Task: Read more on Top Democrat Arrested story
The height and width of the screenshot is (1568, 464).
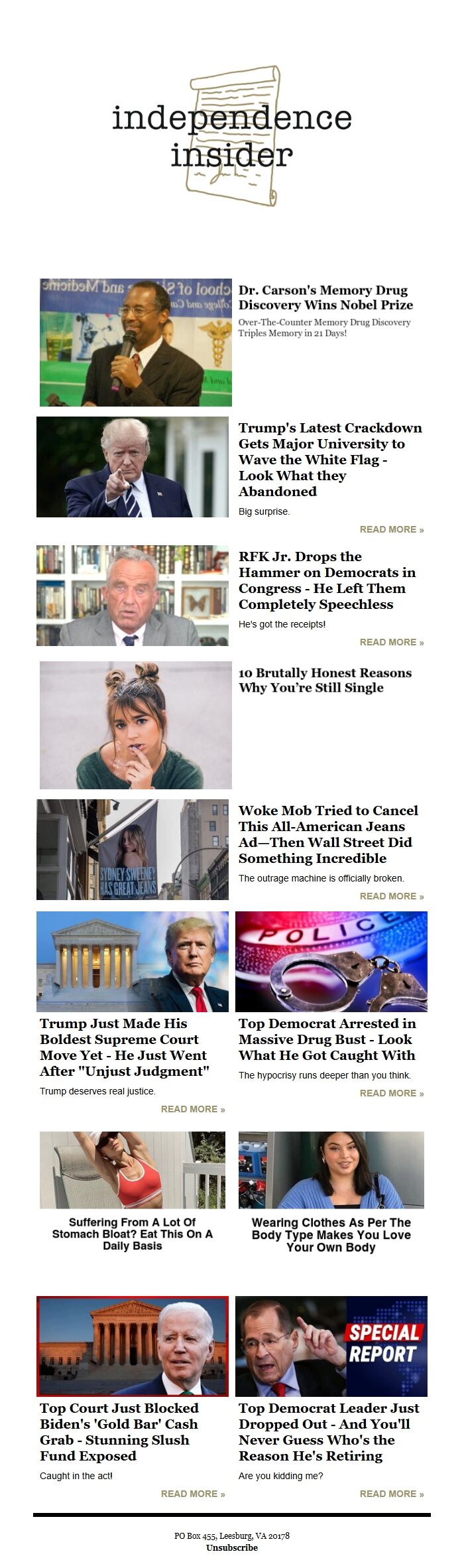Action: click(391, 1093)
